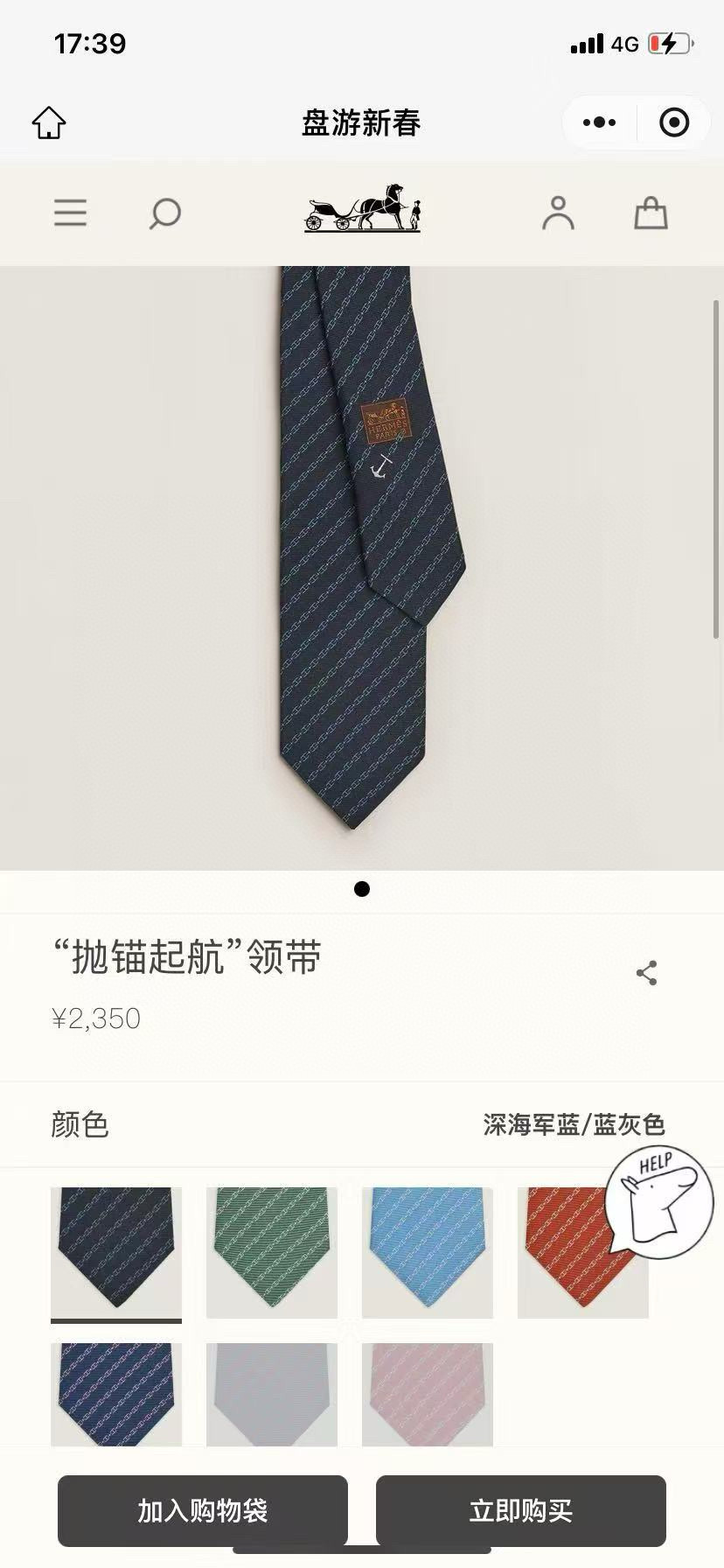Select the green tie color variant
The height and width of the screenshot is (1568, 724).
coord(271,1253)
